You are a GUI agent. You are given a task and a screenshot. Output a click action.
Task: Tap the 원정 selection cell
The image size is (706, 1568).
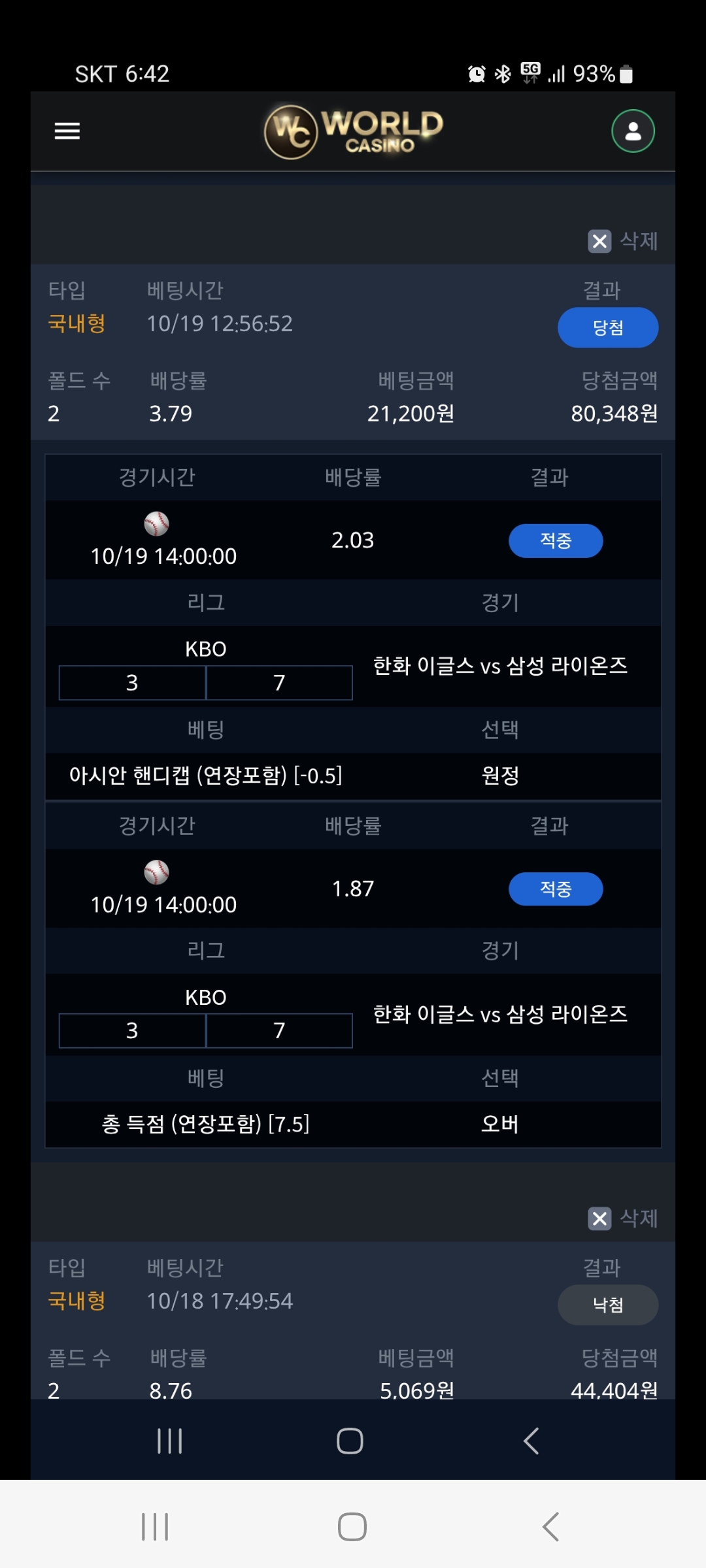click(x=501, y=776)
